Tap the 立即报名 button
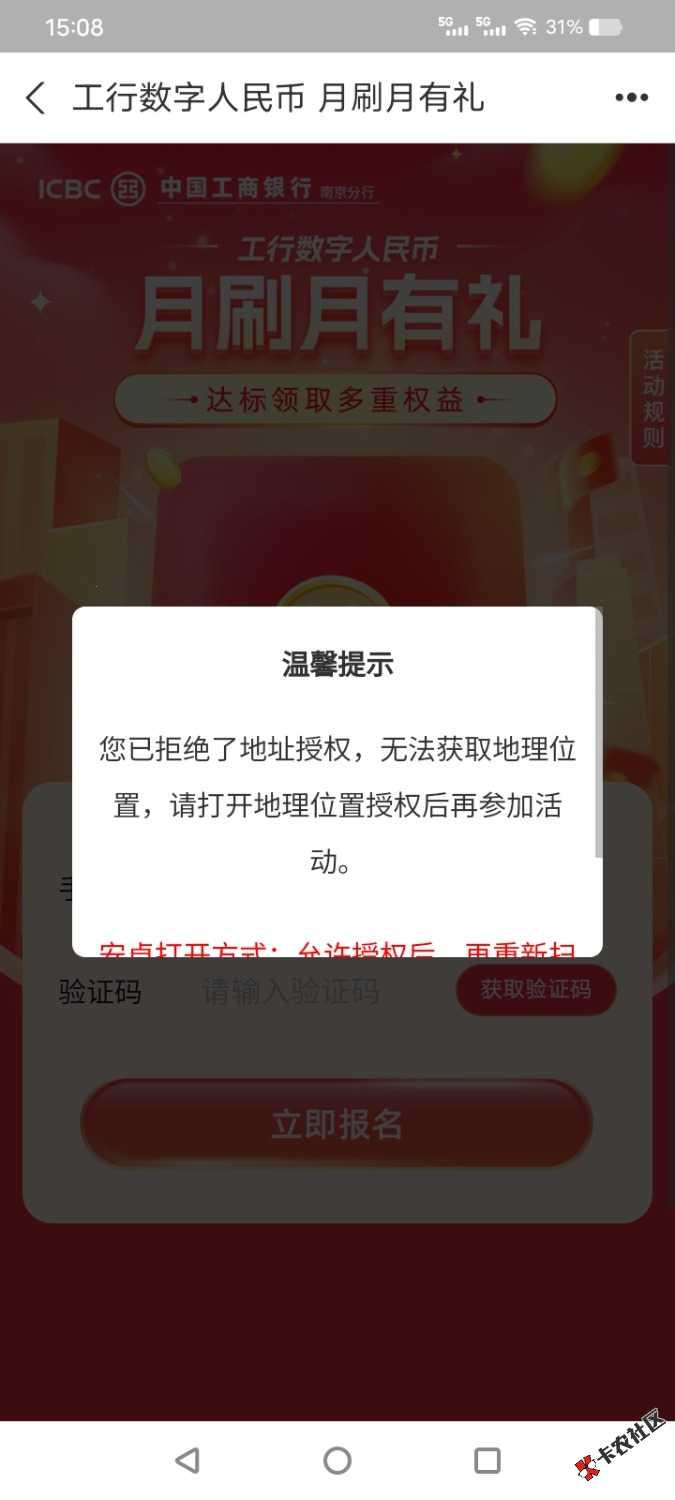 click(x=337, y=1124)
